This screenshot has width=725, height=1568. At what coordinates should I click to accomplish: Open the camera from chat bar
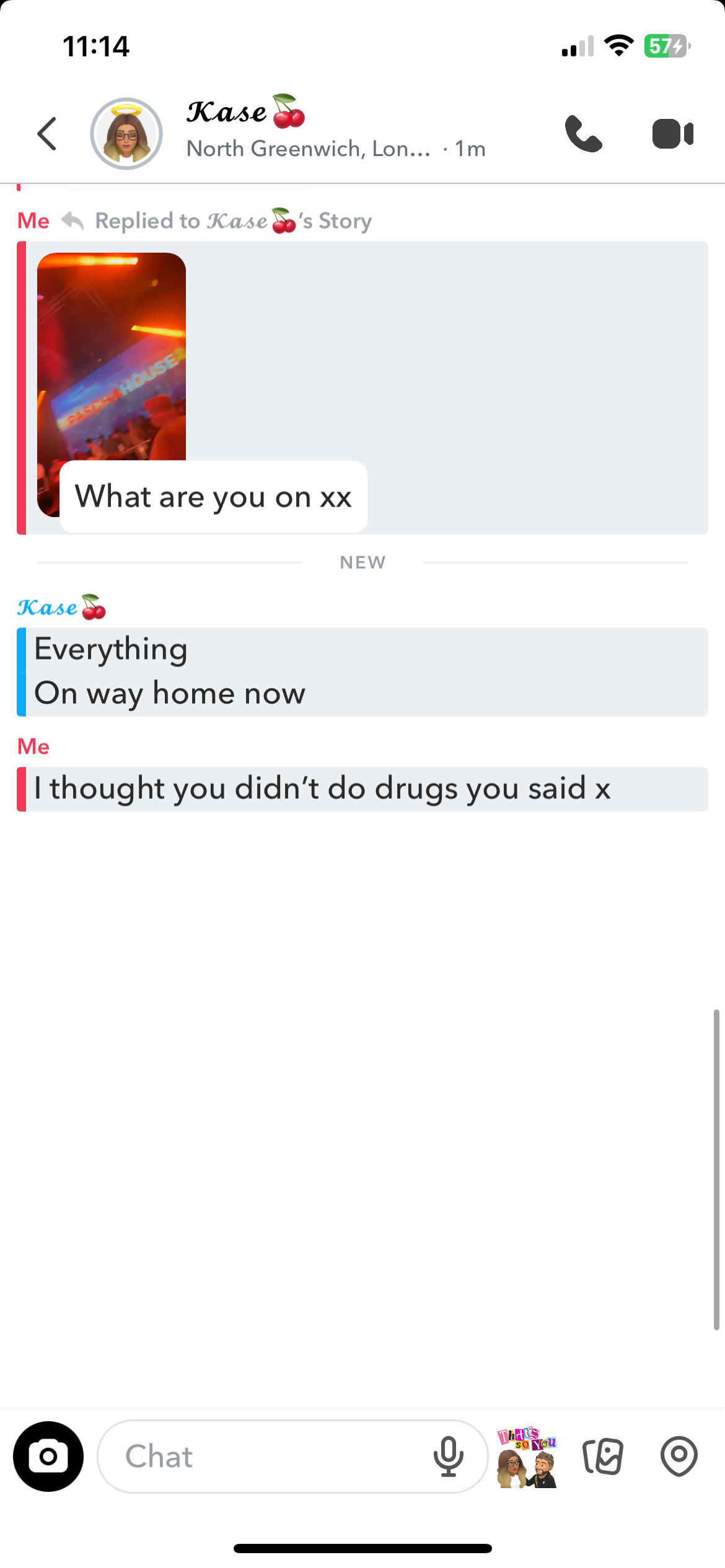point(48,1457)
